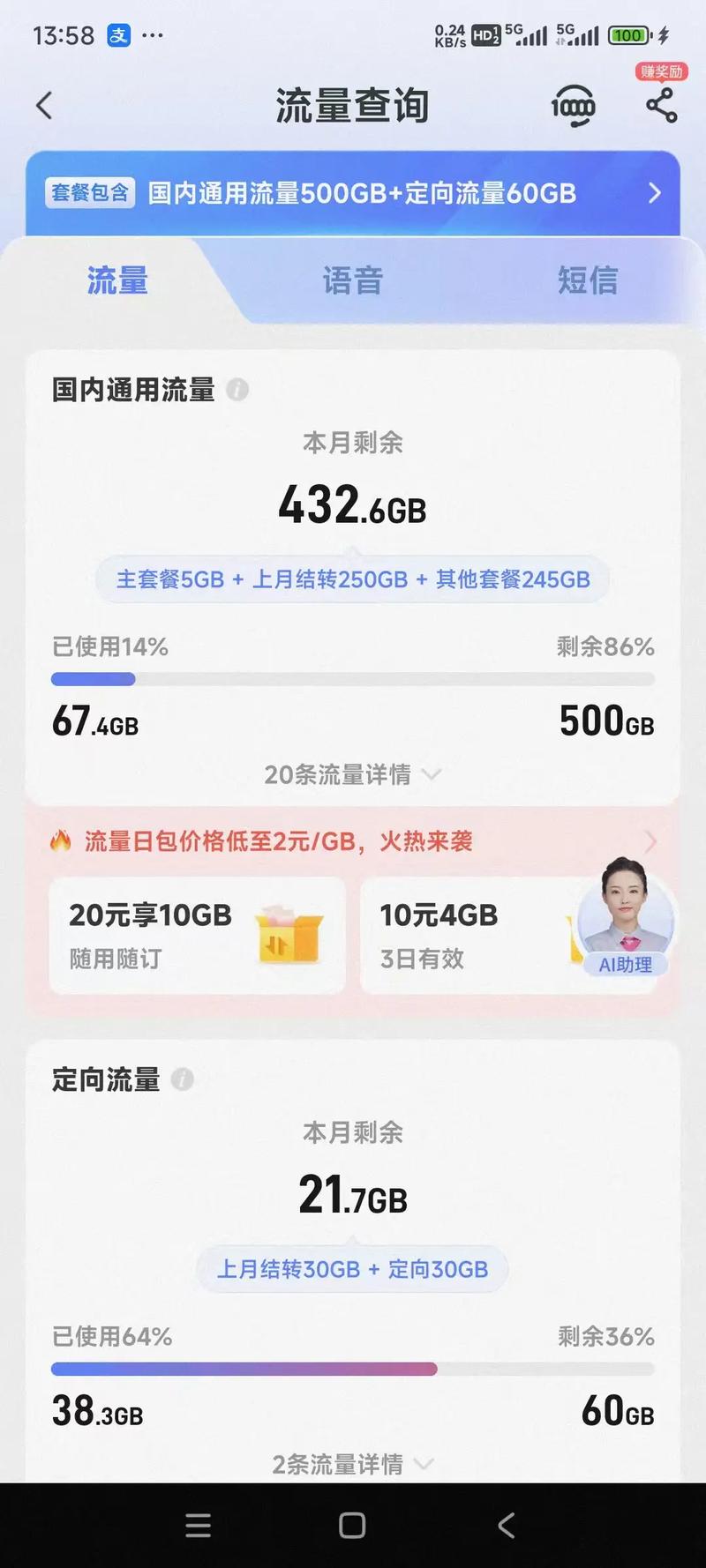Open the 套餐包含 banner via right chevron

tap(655, 192)
